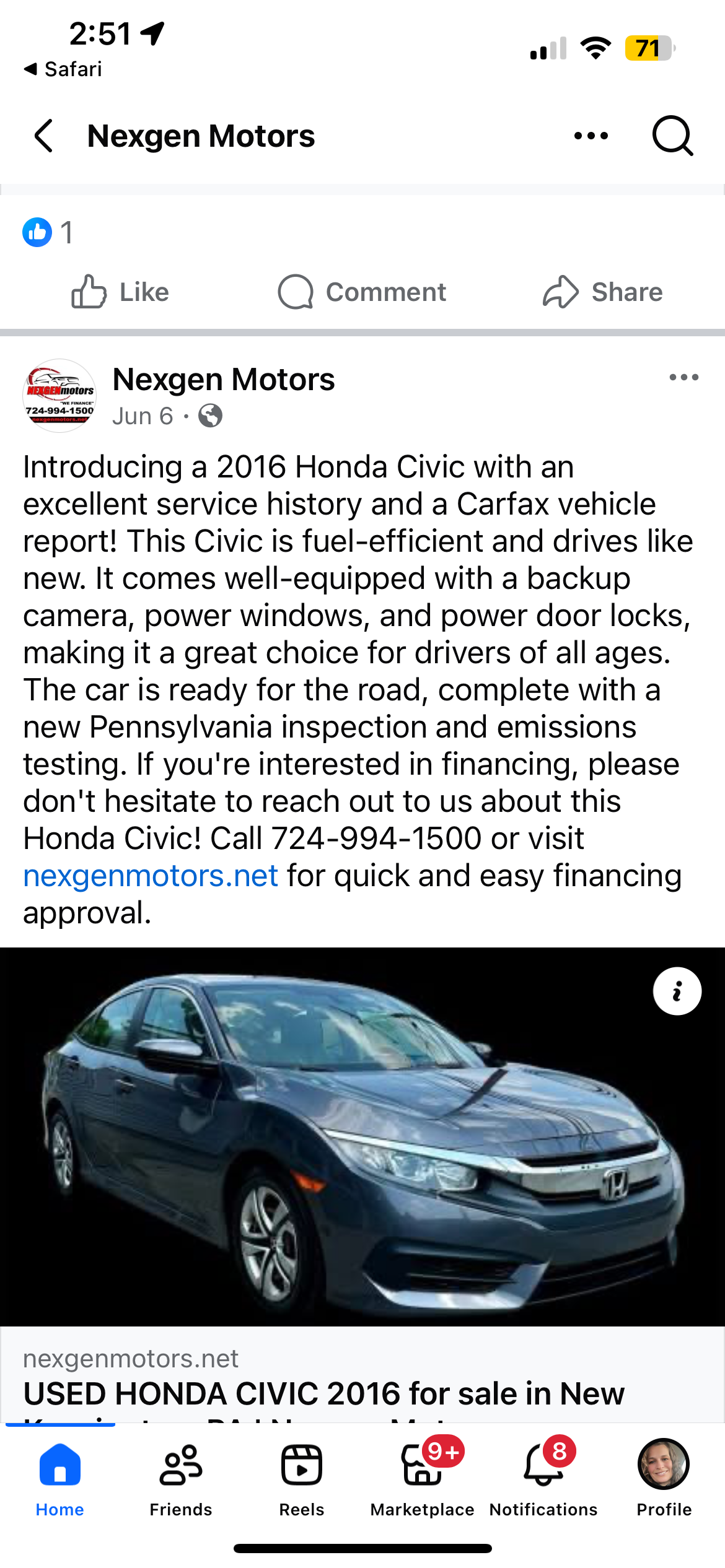Search within Nexgen Motors page
The height and width of the screenshot is (1568, 725).
coord(672,136)
